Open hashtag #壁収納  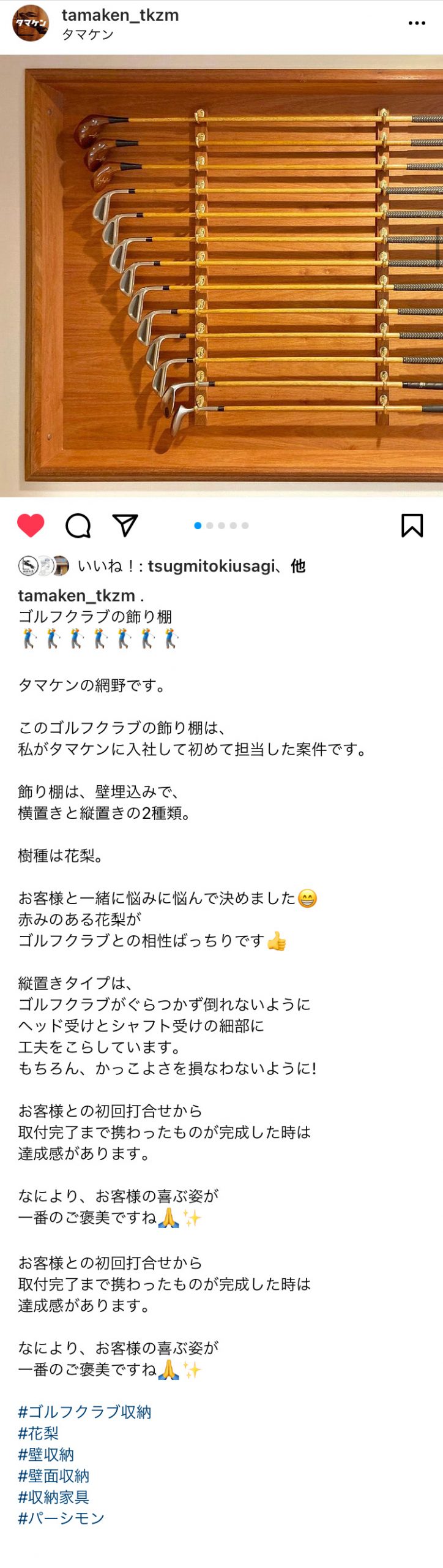(46, 1454)
